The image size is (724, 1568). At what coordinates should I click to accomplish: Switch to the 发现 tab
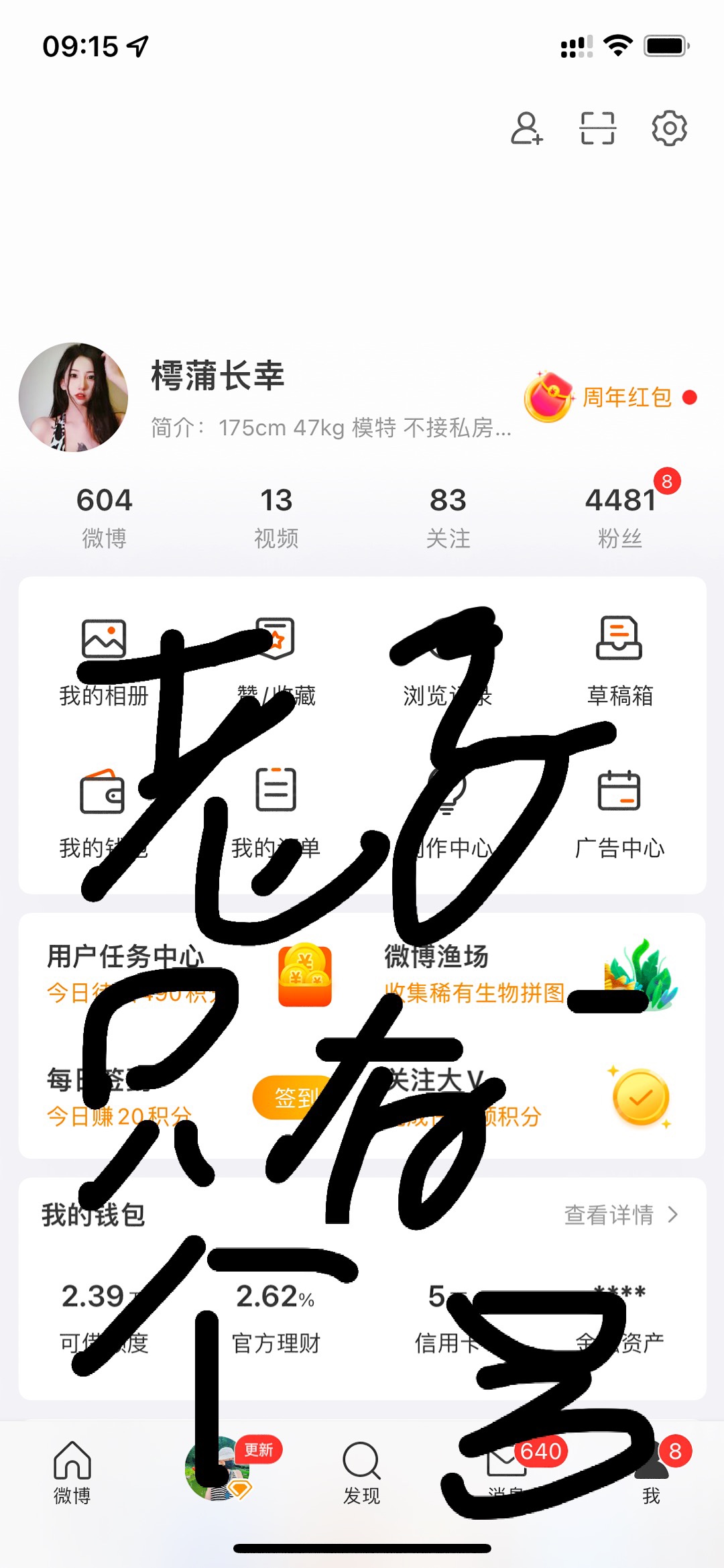click(x=361, y=1473)
